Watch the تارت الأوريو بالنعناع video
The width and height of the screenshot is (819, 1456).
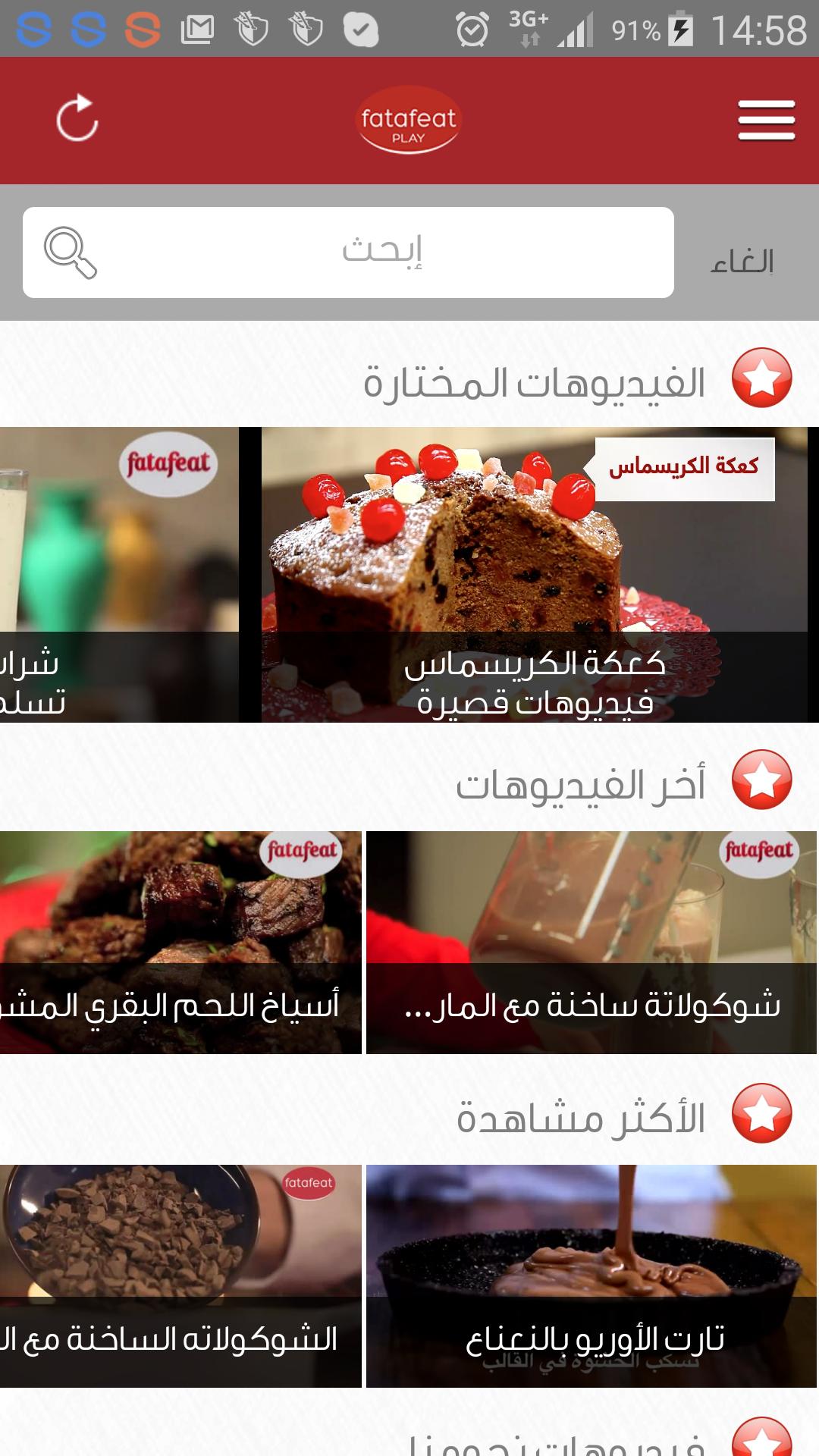pyautogui.click(x=591, y=1276)
